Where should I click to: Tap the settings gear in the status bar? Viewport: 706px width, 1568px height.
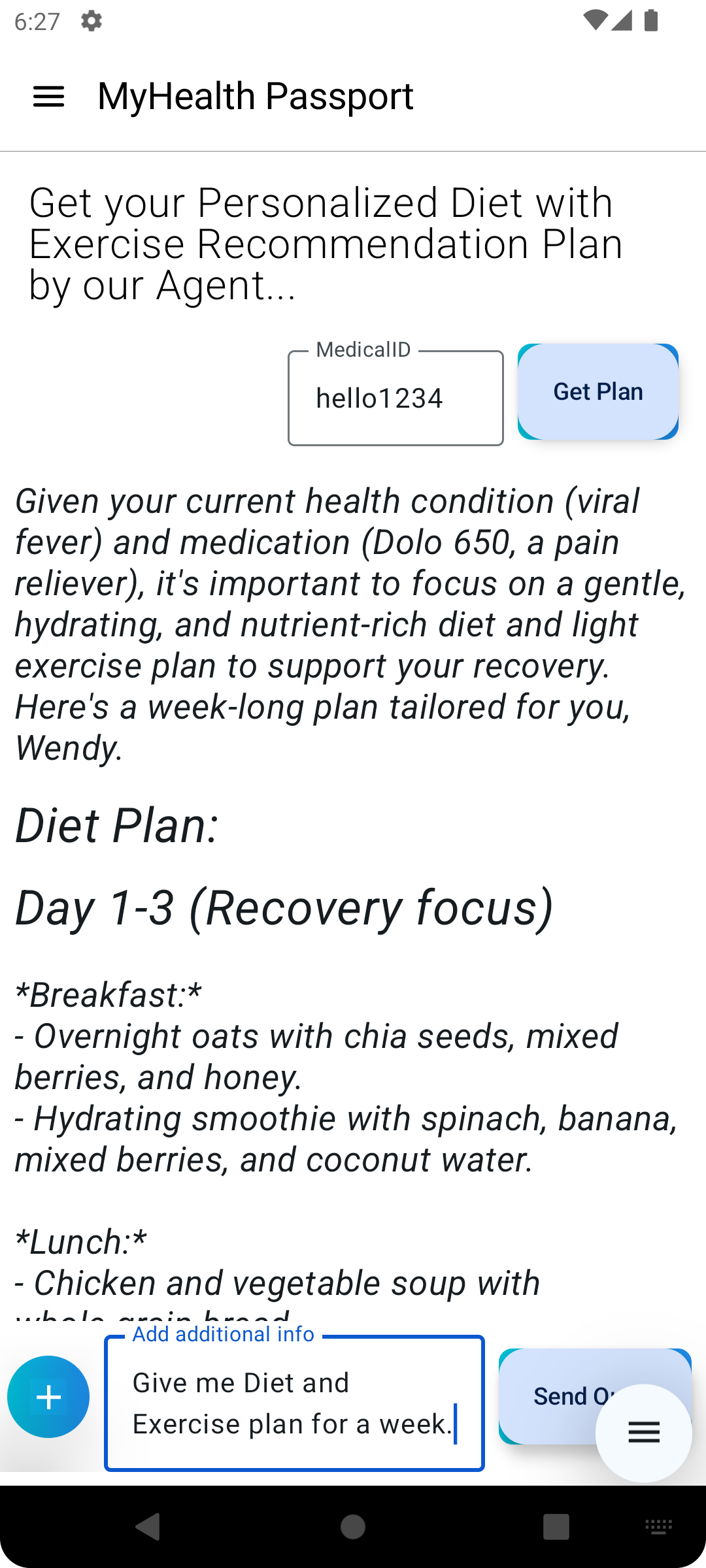click(91, 20)
